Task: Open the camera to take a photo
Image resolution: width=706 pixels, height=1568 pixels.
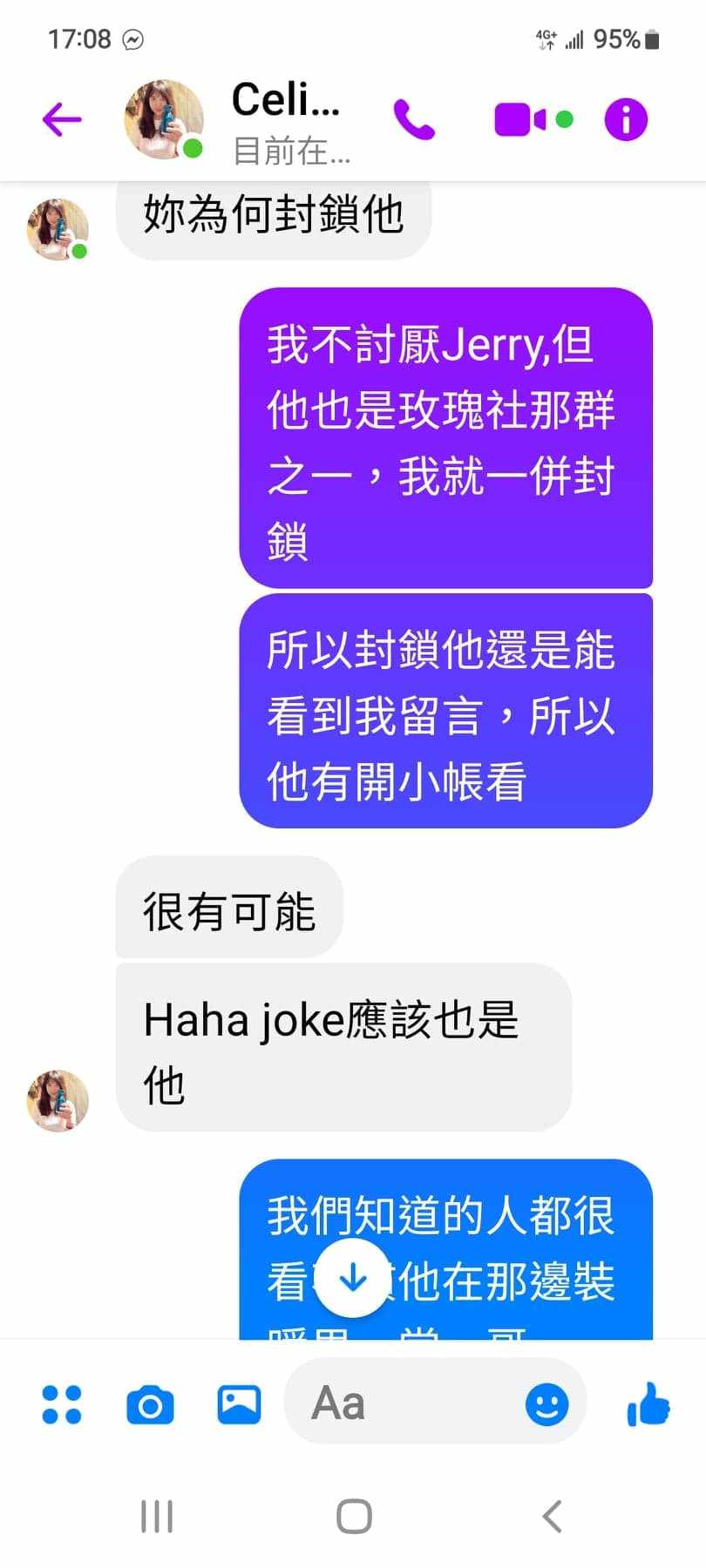Action: [150, 1404]
